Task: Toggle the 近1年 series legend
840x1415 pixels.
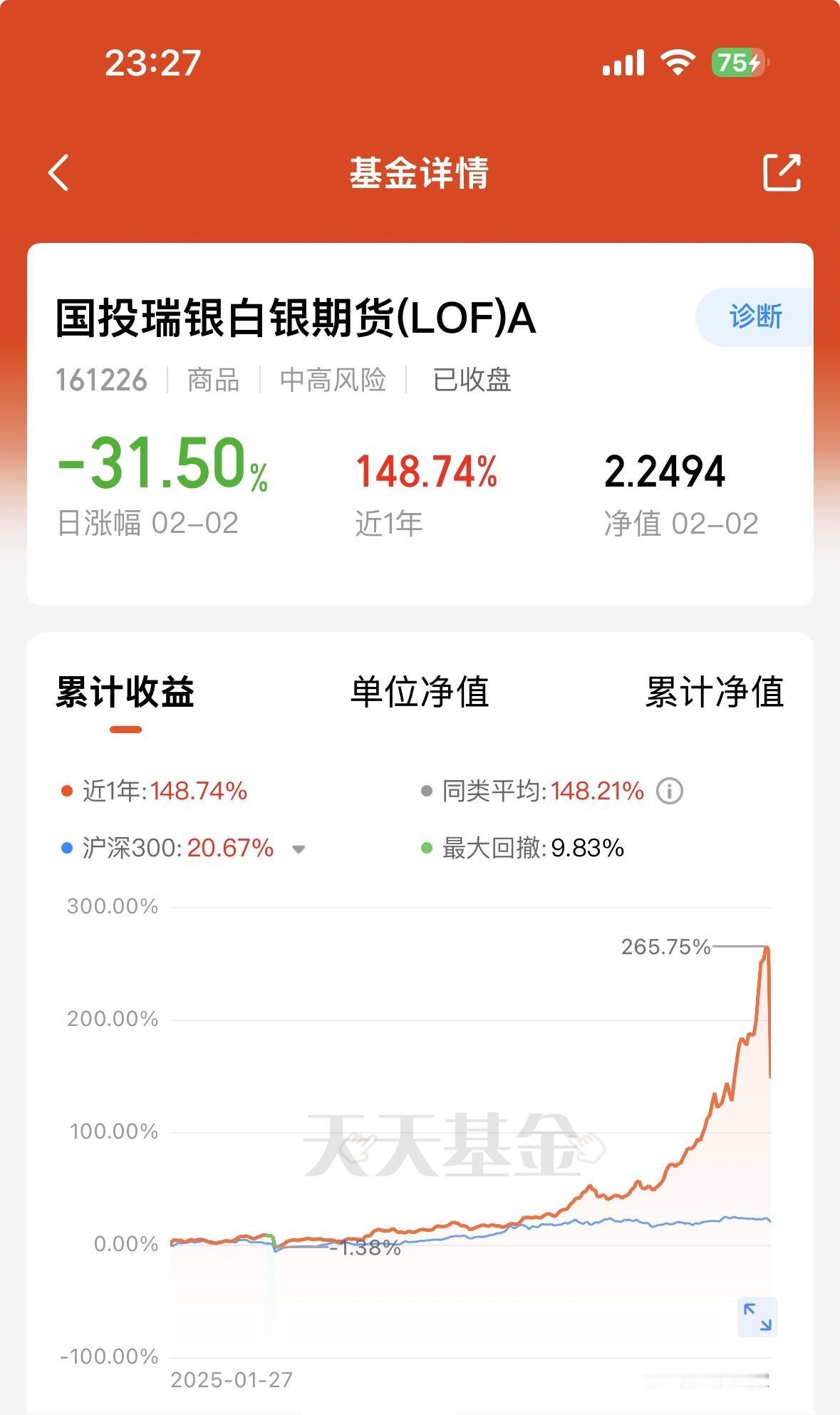Action: tap(66, 791)
